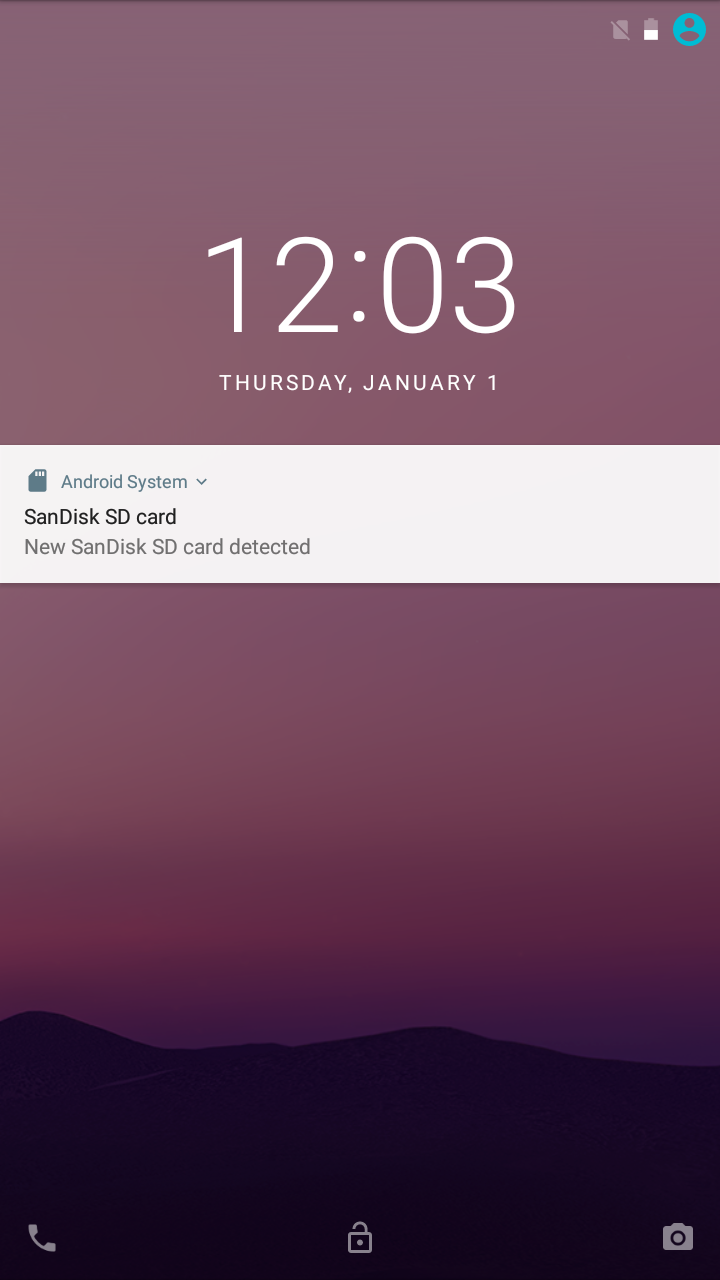720x1280 pixels.
Task: Tap the camera shortcut icon
Action: (677, 1237)
